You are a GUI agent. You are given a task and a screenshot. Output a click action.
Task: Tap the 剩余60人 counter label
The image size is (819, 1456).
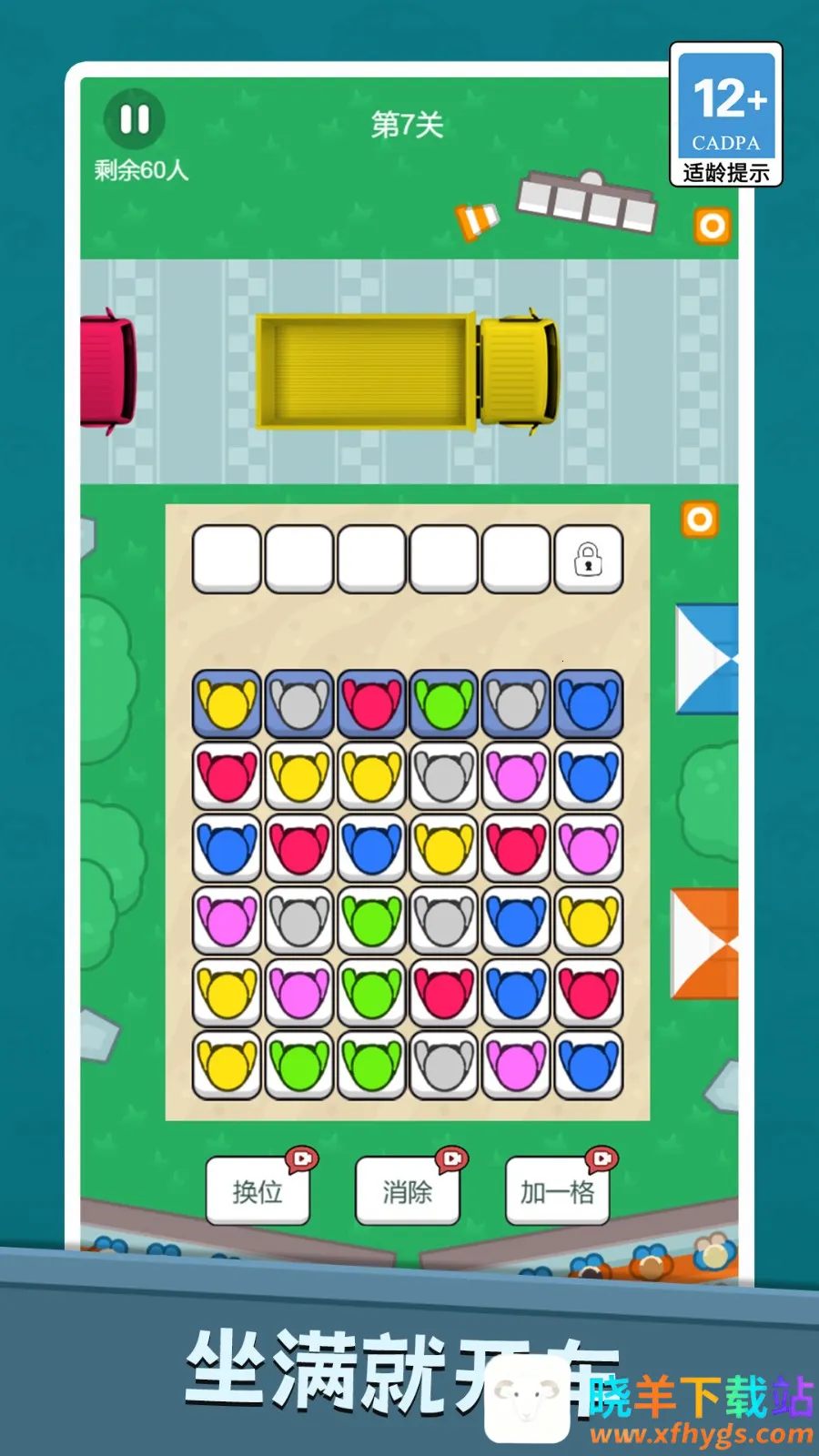click(x=140, y=167)
